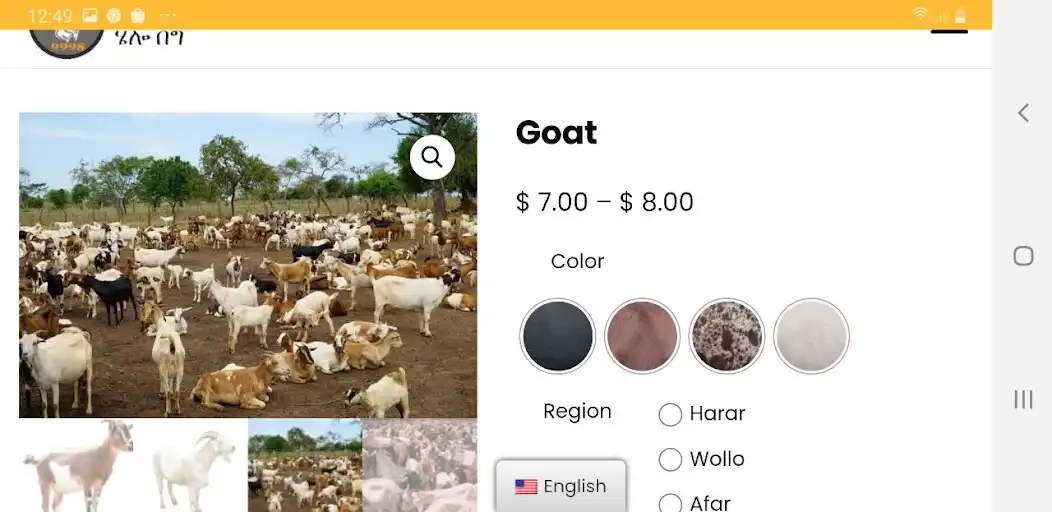Choose the brown color swatch
The width and height of the screenshot is (1052, 512).
point(642,336)
